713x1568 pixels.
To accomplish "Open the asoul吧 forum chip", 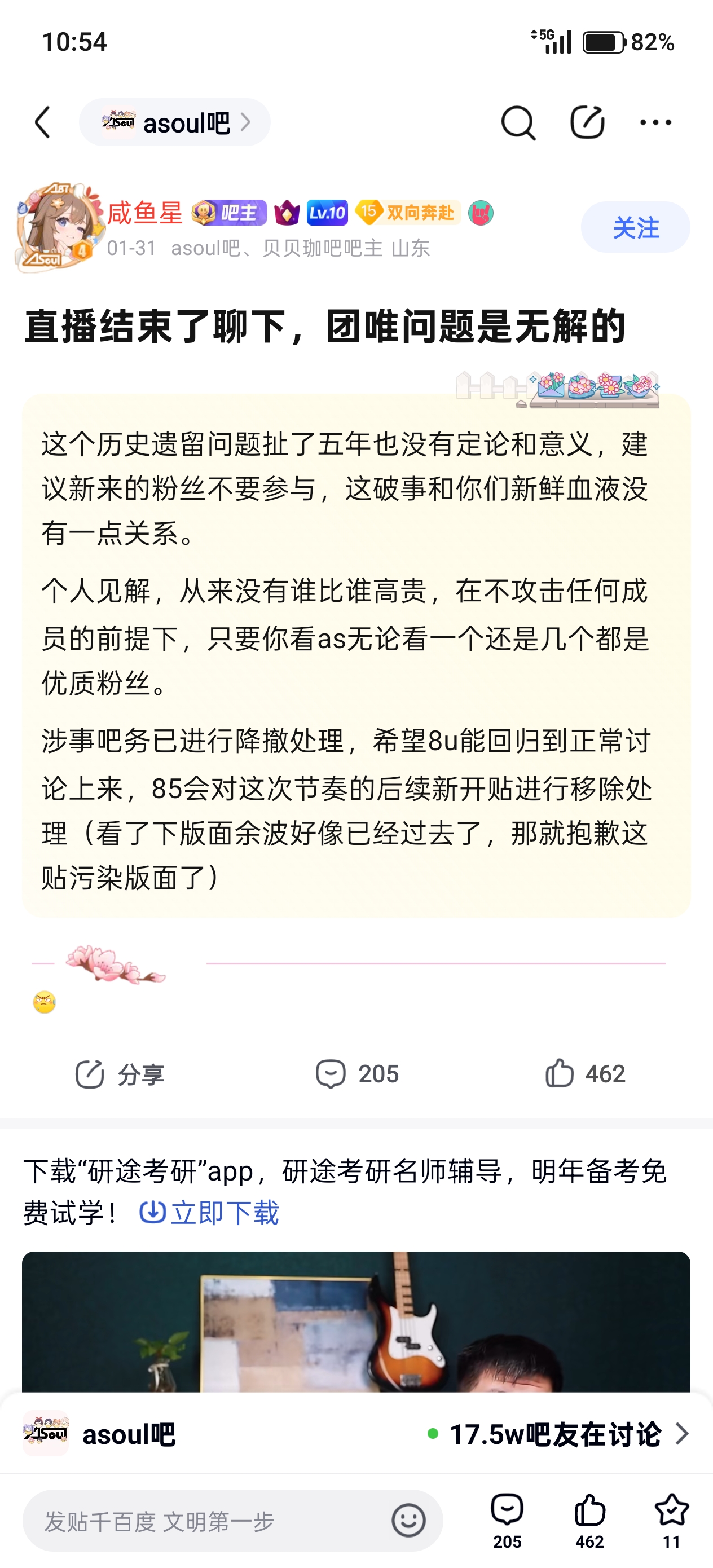I will click(175, 122).
